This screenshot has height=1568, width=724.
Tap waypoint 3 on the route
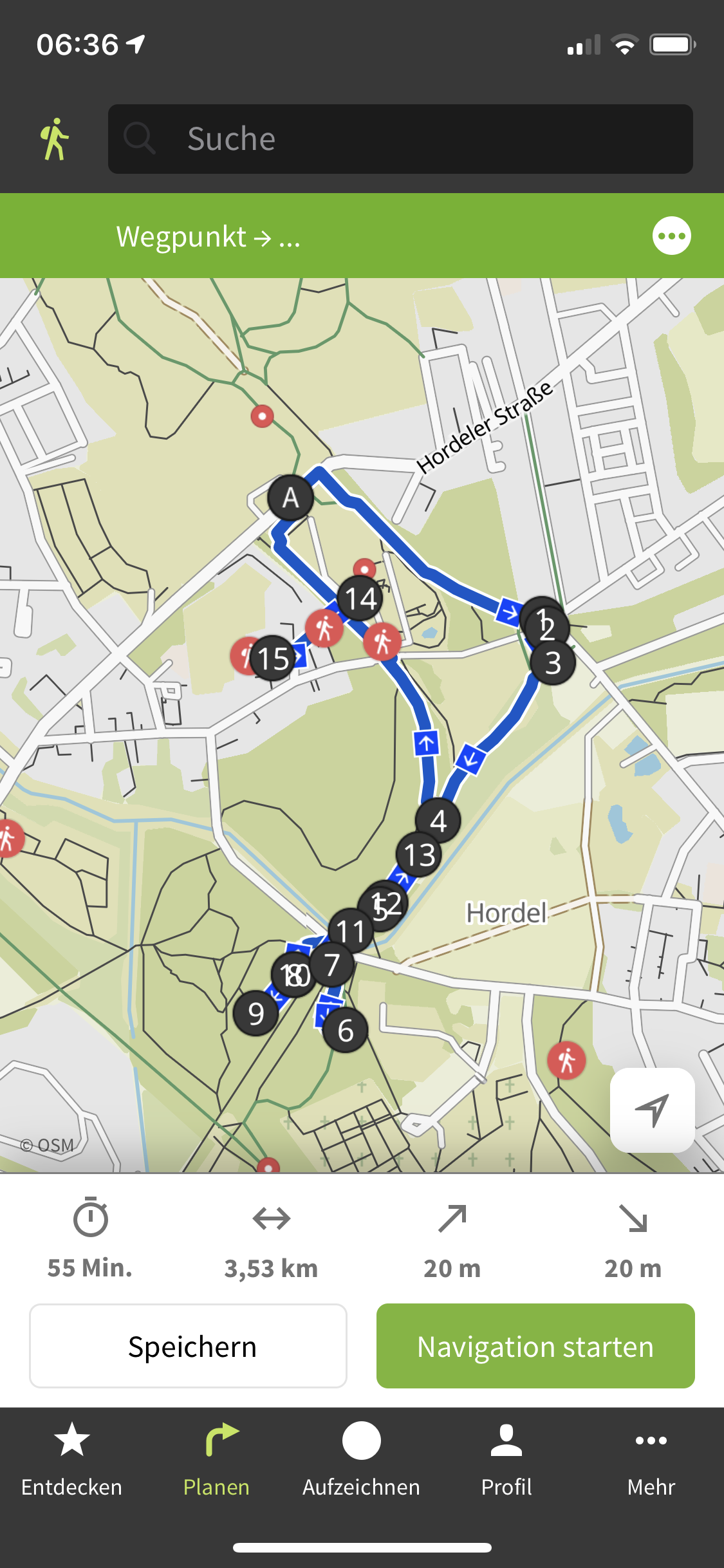click(553, 663)
